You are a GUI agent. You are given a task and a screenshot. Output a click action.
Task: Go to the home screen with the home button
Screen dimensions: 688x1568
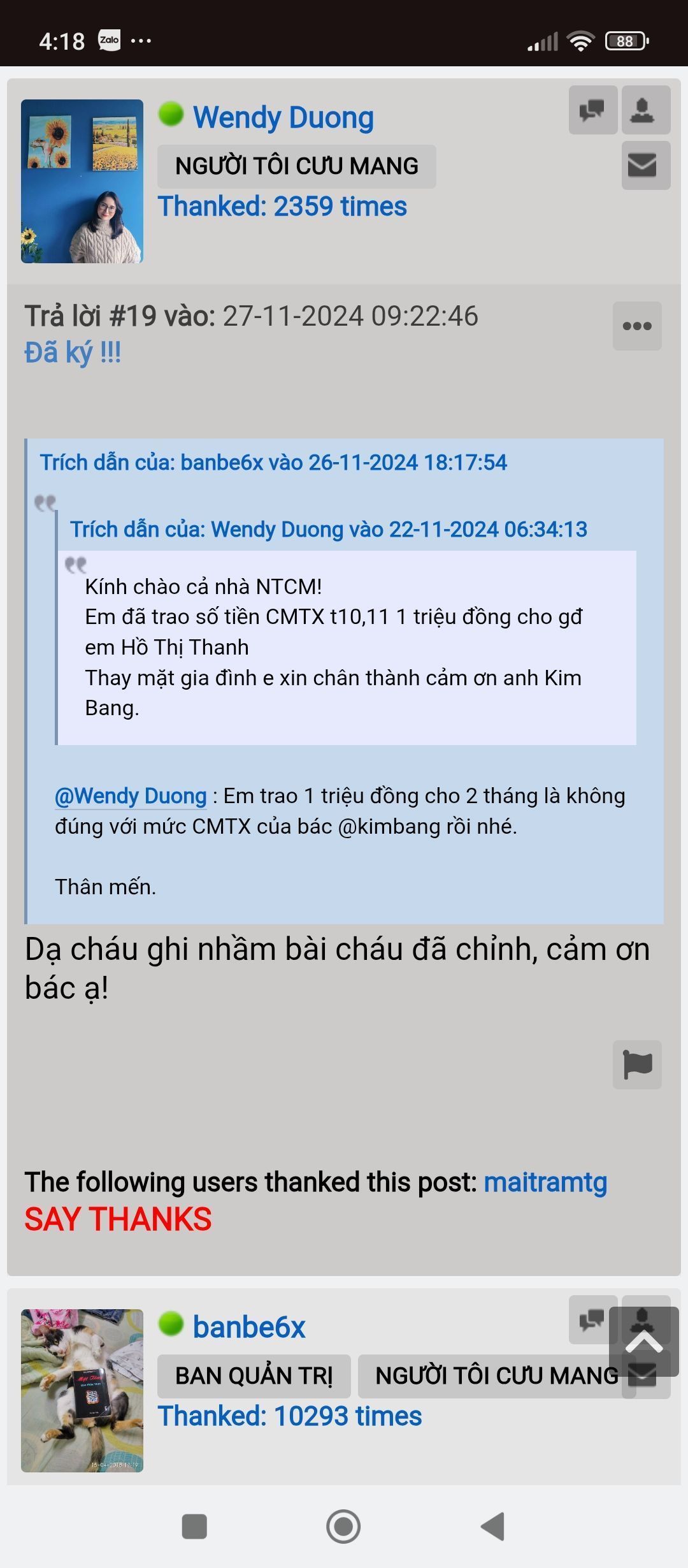pos(343,1527)
